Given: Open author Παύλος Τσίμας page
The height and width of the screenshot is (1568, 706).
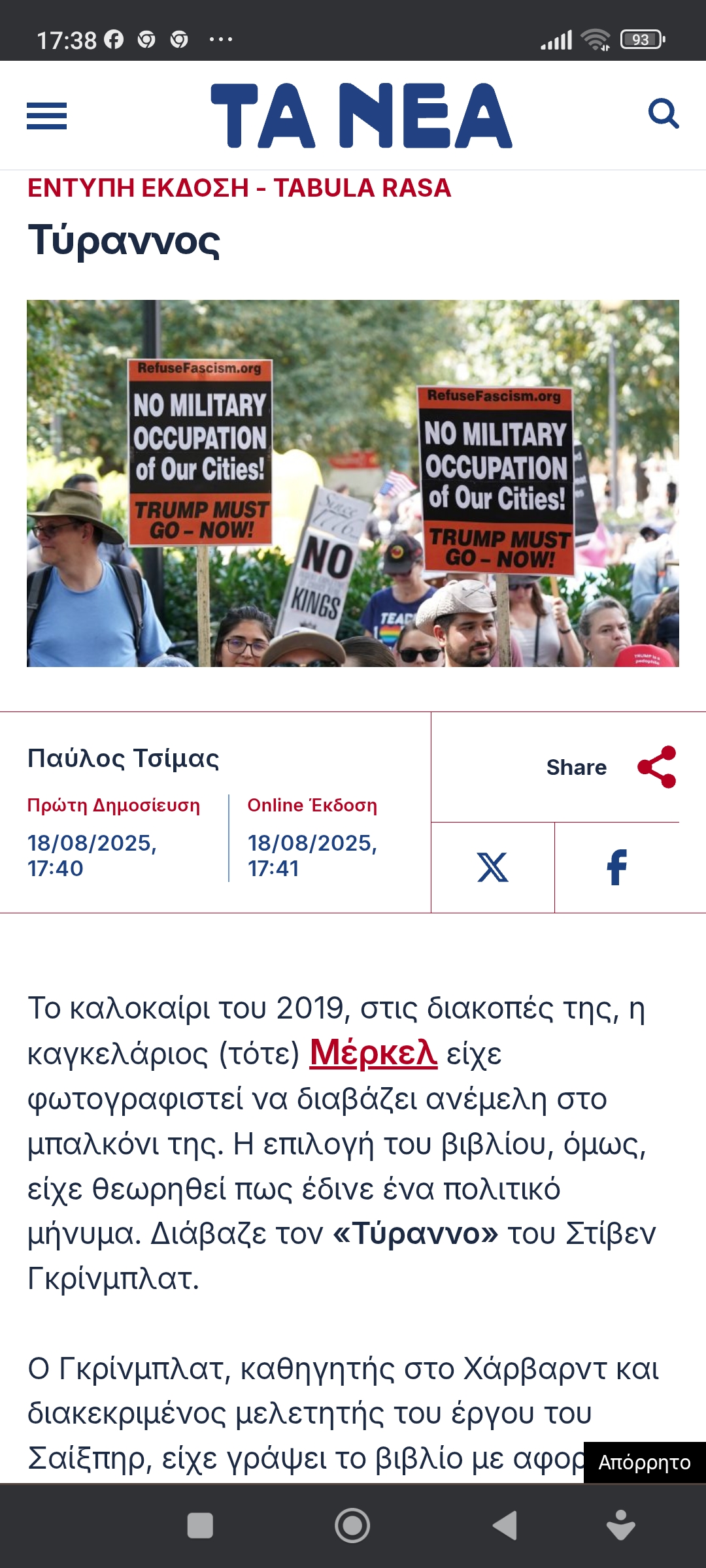Looking at the screenshot, I should [123, 759].
